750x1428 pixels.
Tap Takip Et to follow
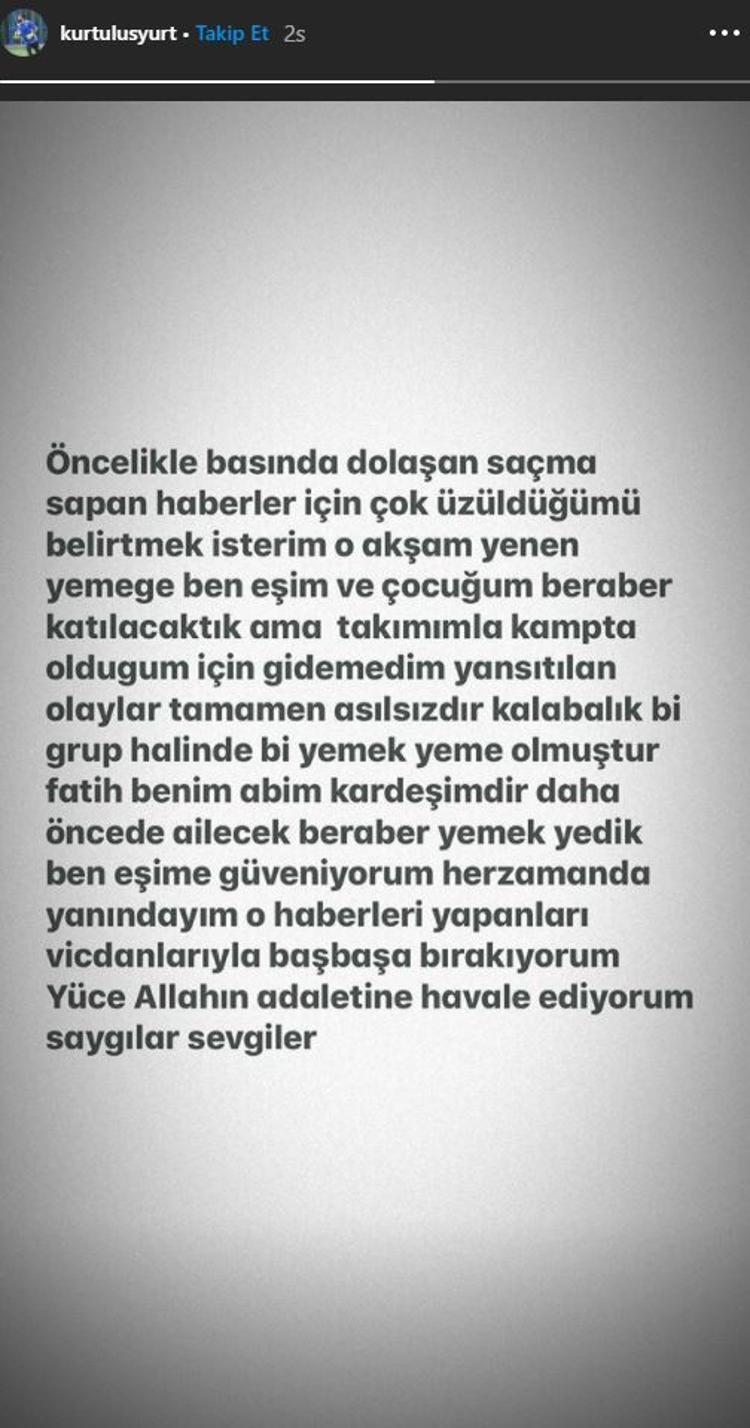232,33
